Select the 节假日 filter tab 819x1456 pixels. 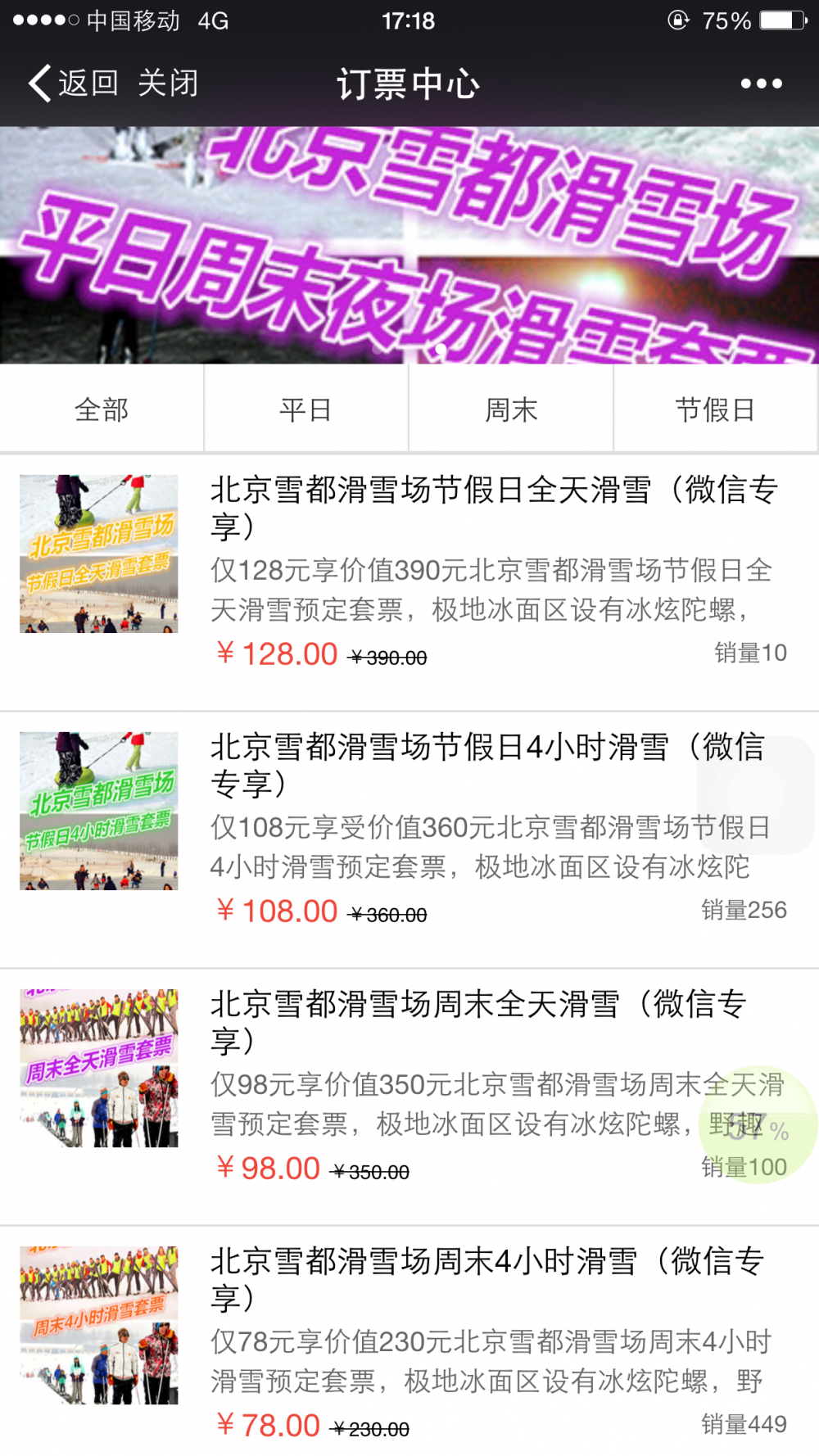tap(713, 409)
